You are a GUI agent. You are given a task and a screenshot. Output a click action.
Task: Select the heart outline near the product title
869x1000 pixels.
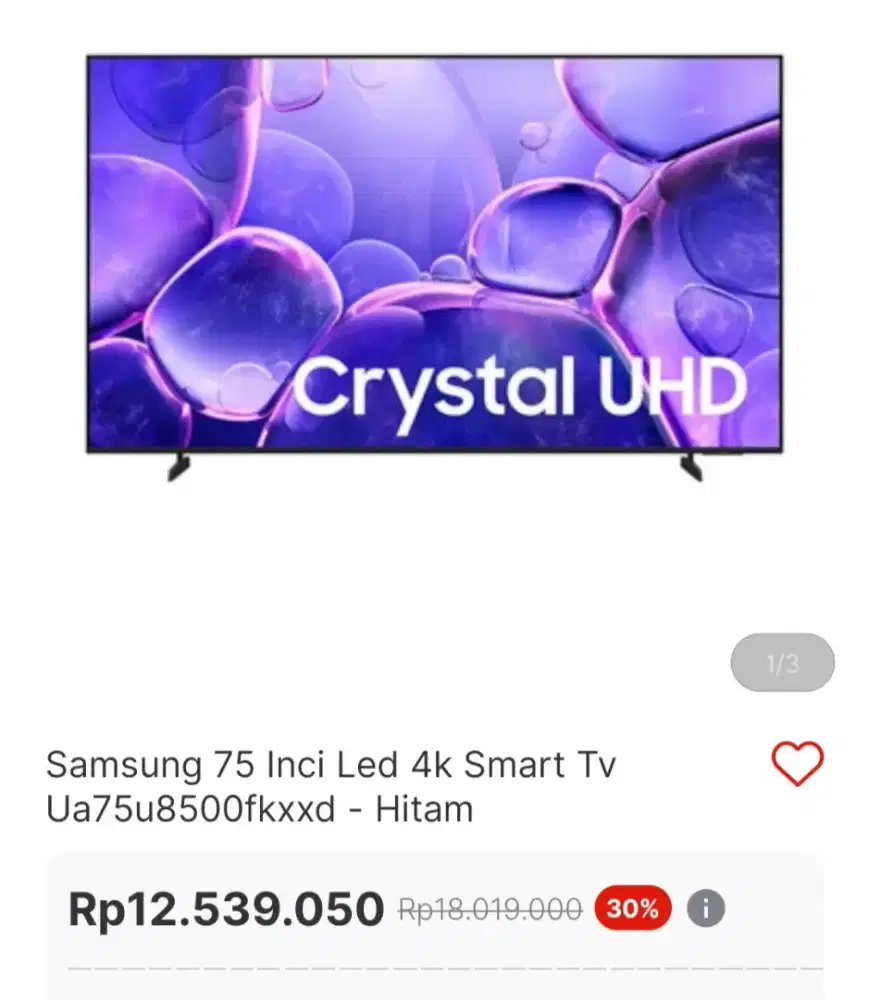point(795,762)
